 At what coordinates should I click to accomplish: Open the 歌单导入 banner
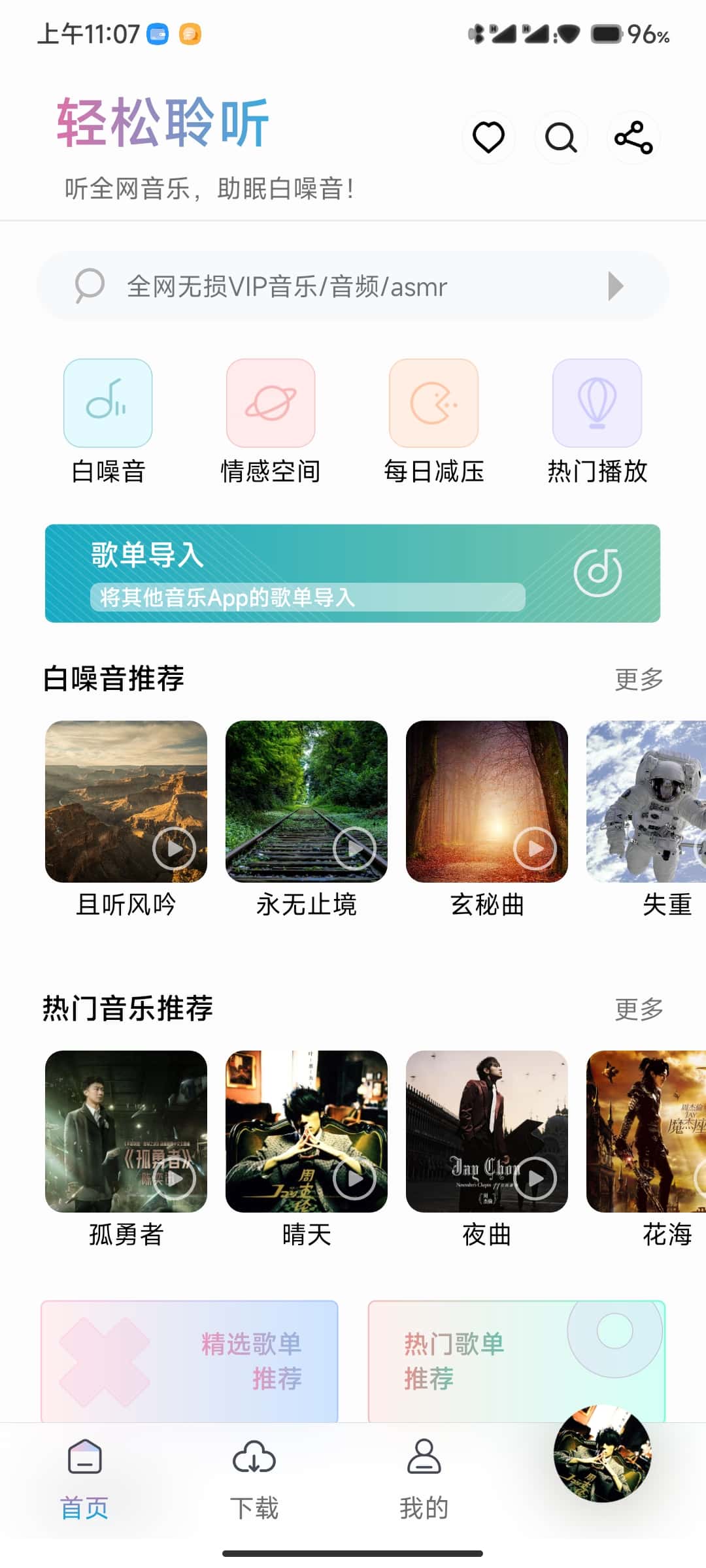click(x=353, y=573)
